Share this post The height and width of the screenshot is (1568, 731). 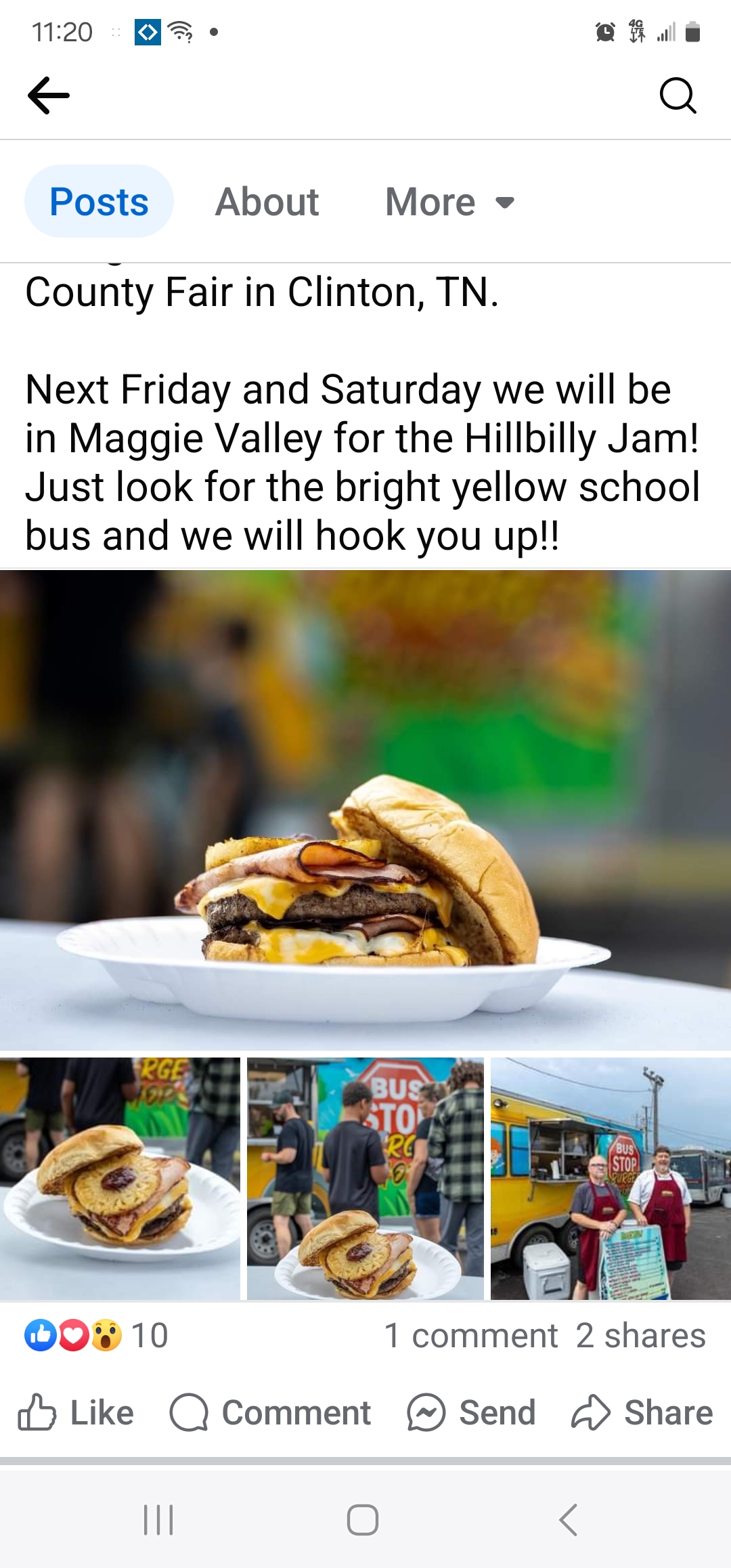(x=642, y=1412)
